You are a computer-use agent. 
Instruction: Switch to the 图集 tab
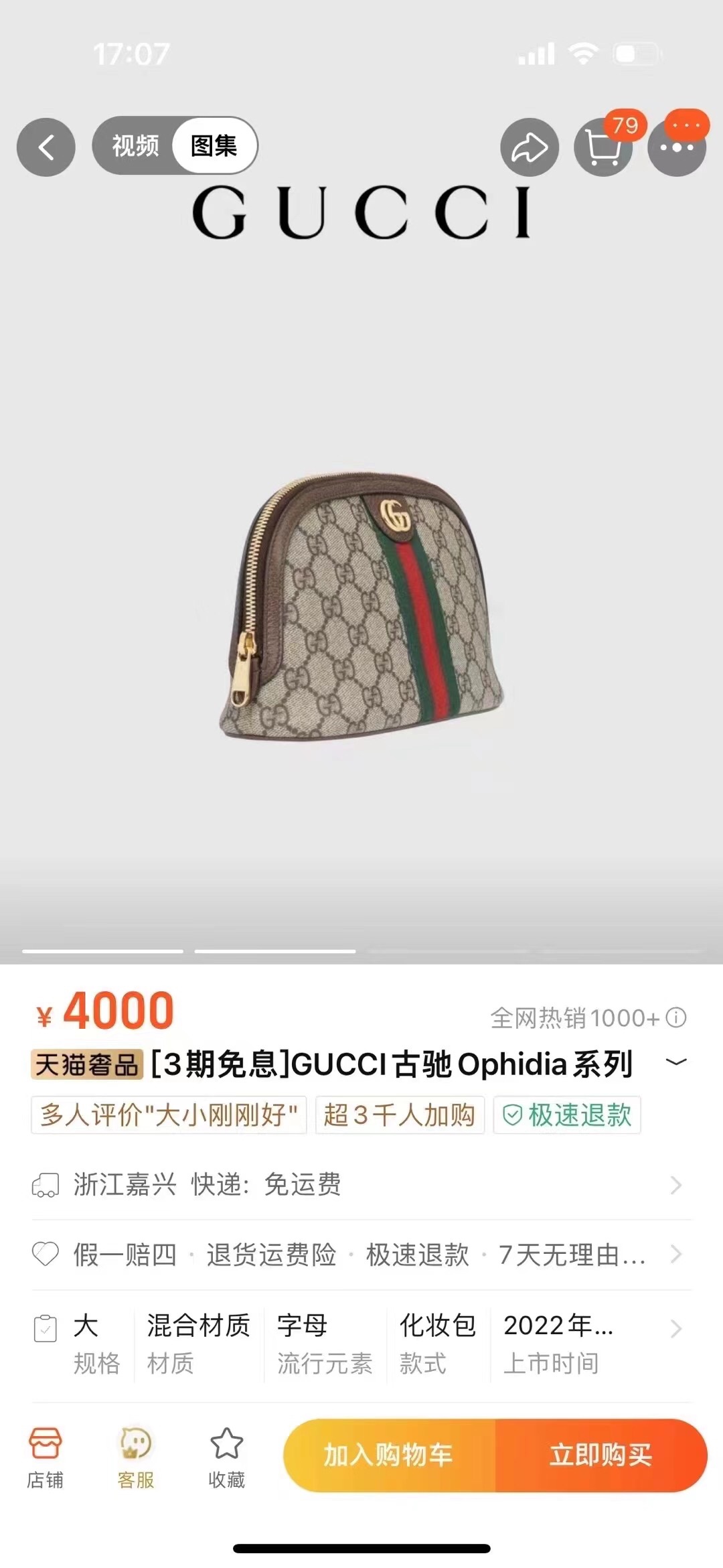(214, 145)
